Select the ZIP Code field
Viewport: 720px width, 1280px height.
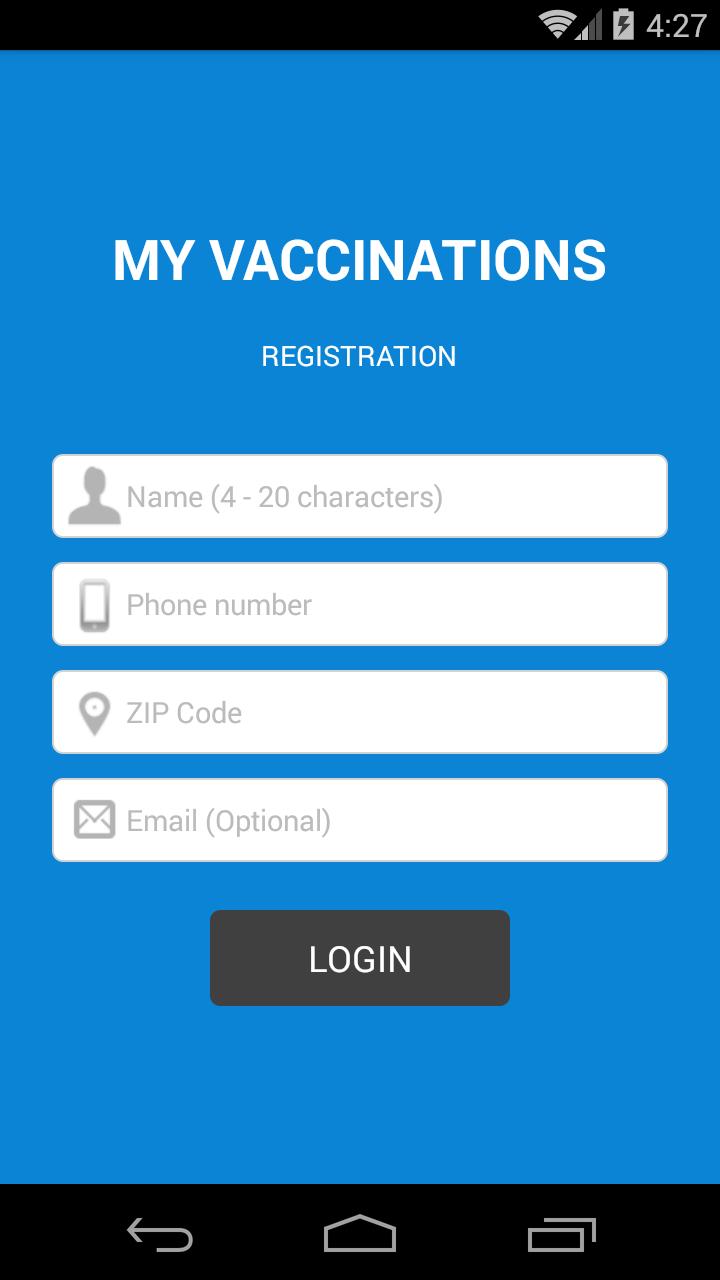pos(360,712)
